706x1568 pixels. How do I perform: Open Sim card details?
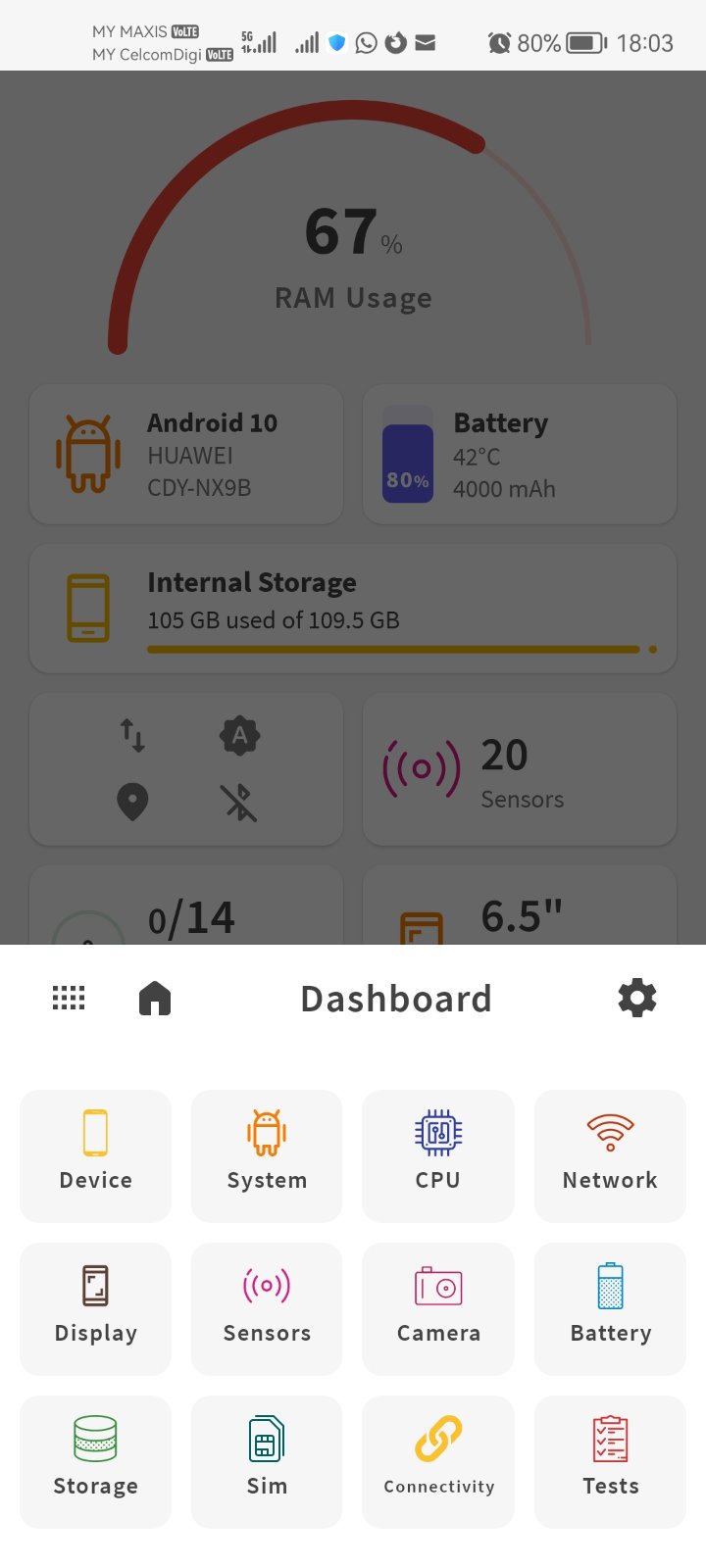(x=267, y=1461)
